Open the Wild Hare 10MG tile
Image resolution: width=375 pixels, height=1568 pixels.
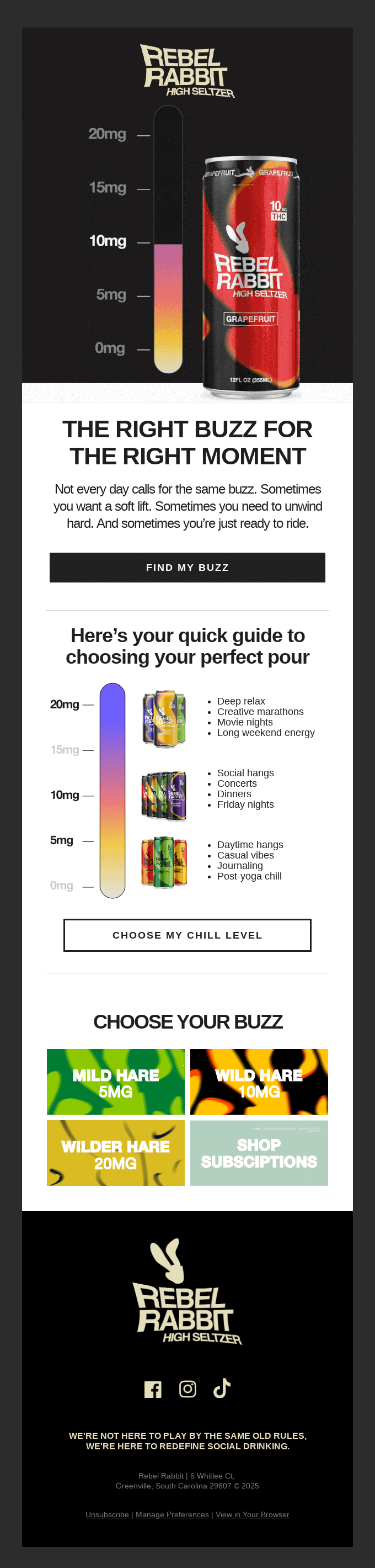point(259,1082)
